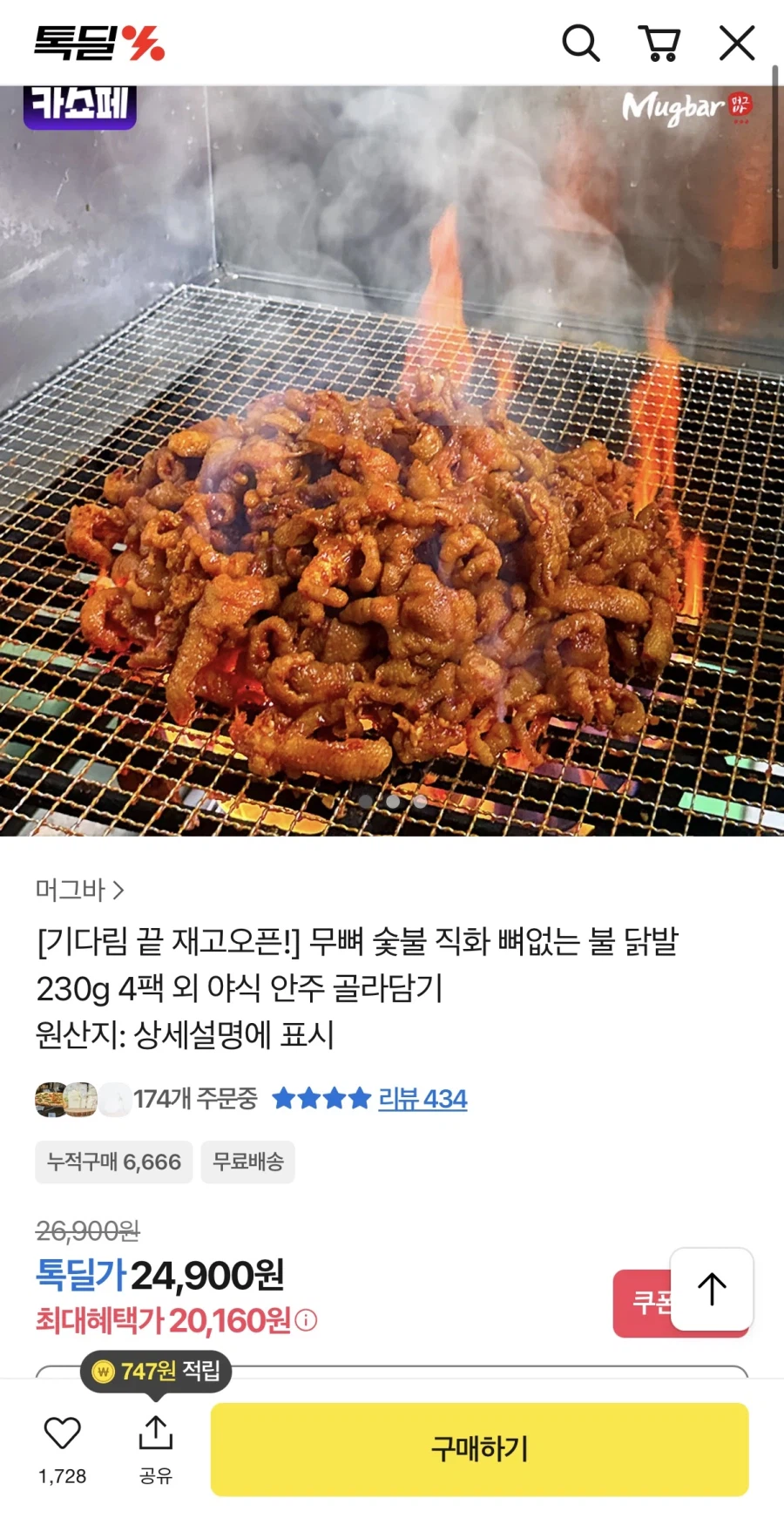This screenshot has width=784, height=1518.
Task: Expand the 머그바 seller page via its chevron
Action: (120, 891)
